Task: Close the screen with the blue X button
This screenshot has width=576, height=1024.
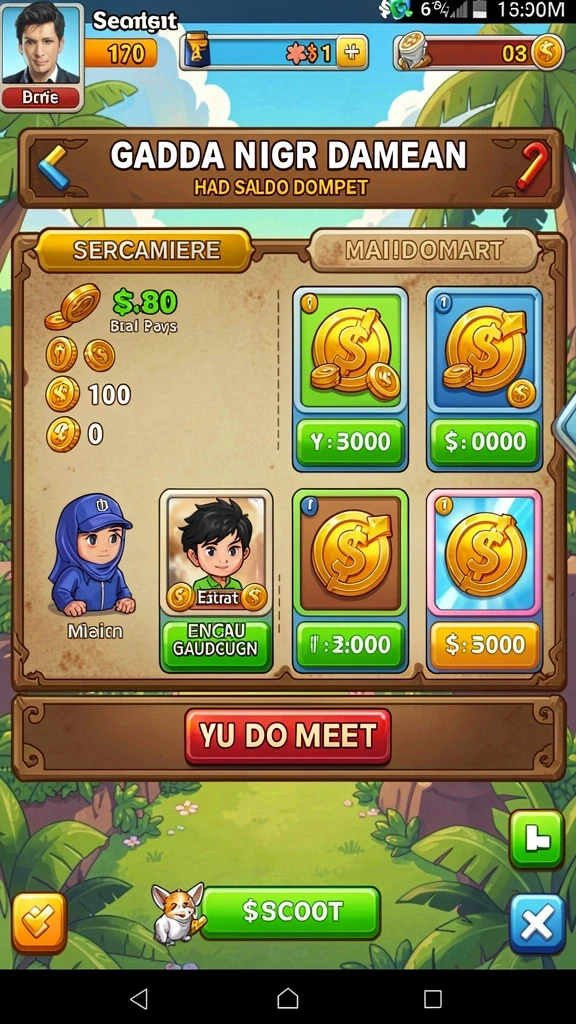Action: pos(537,924)
